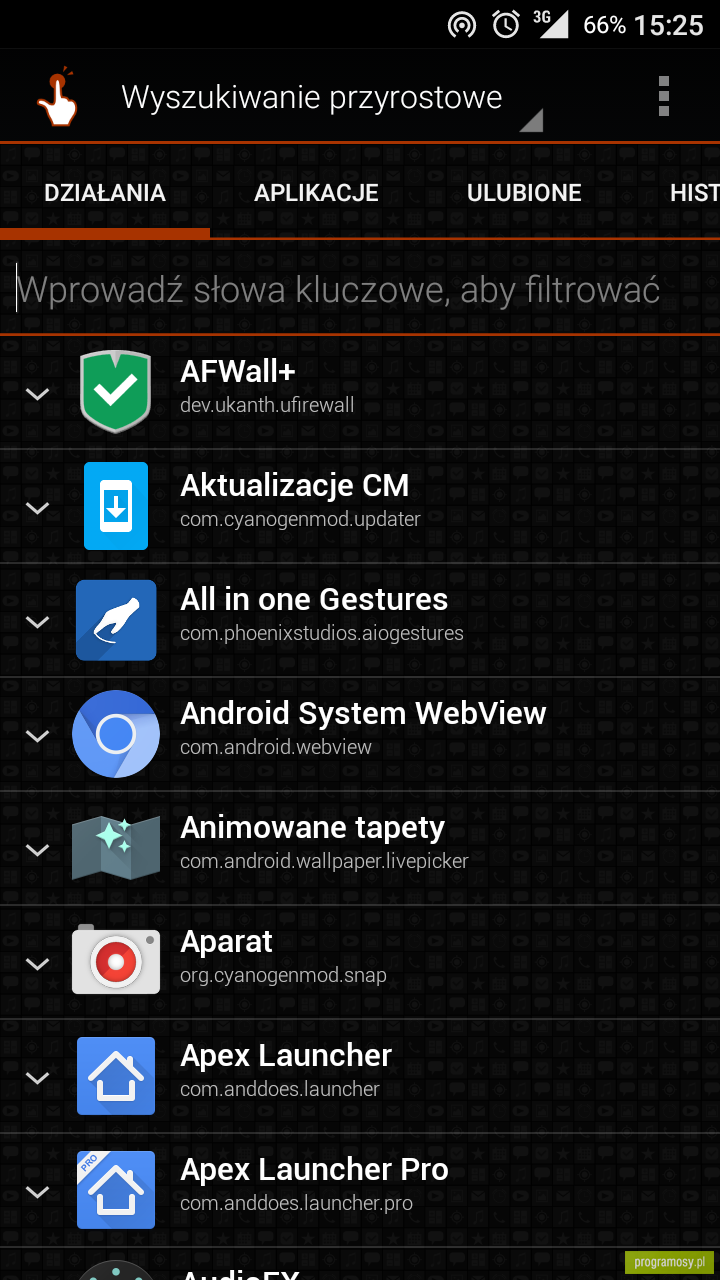Switch to the ULUBIONE tab
This screenshot has height=1280, width=720.
(x=524, y=193)
